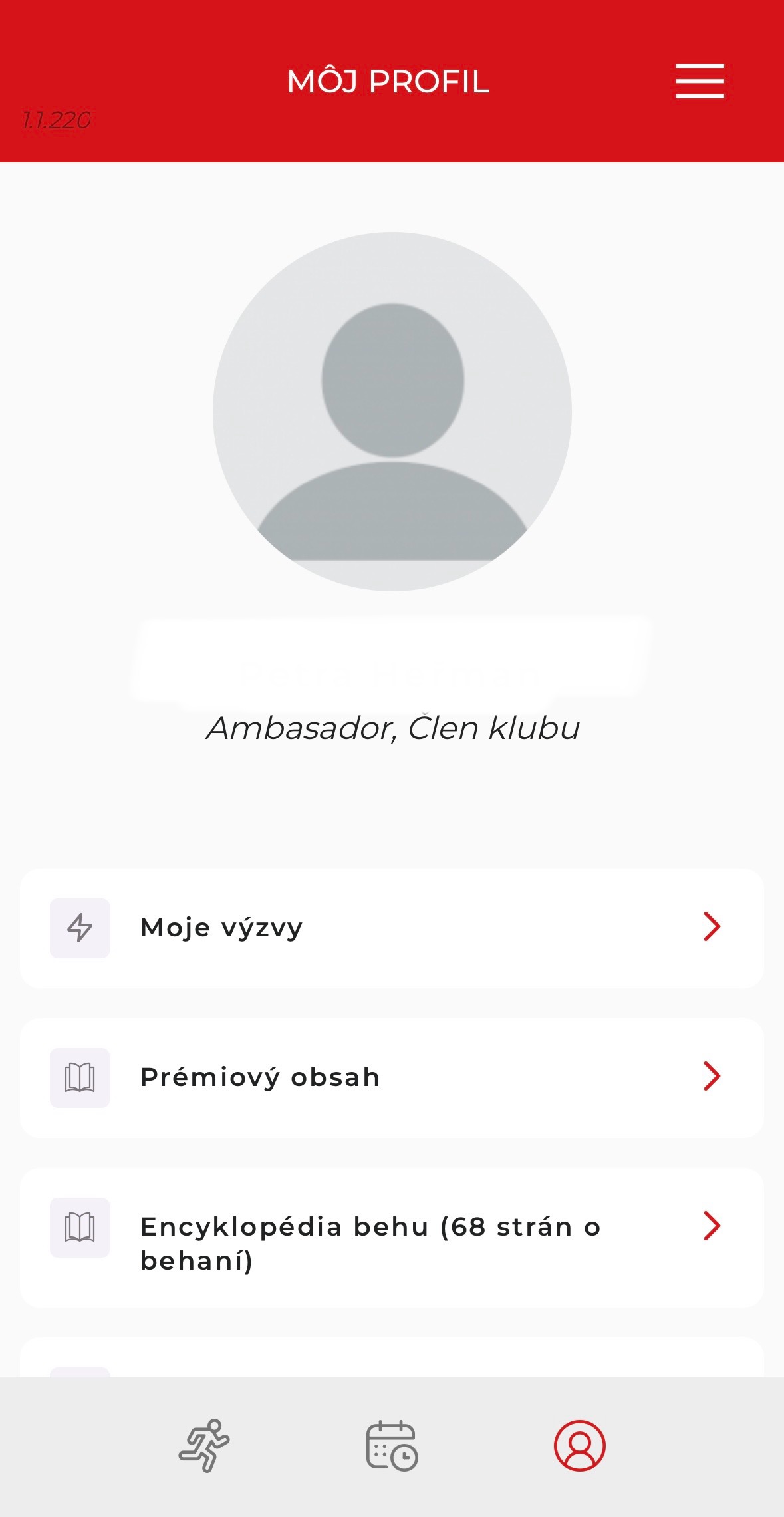The width and height of the screenshot is (784, 1517).
Task: Tap the profile avatar picture
Action: pyautogui.click(x=392, y=411)
